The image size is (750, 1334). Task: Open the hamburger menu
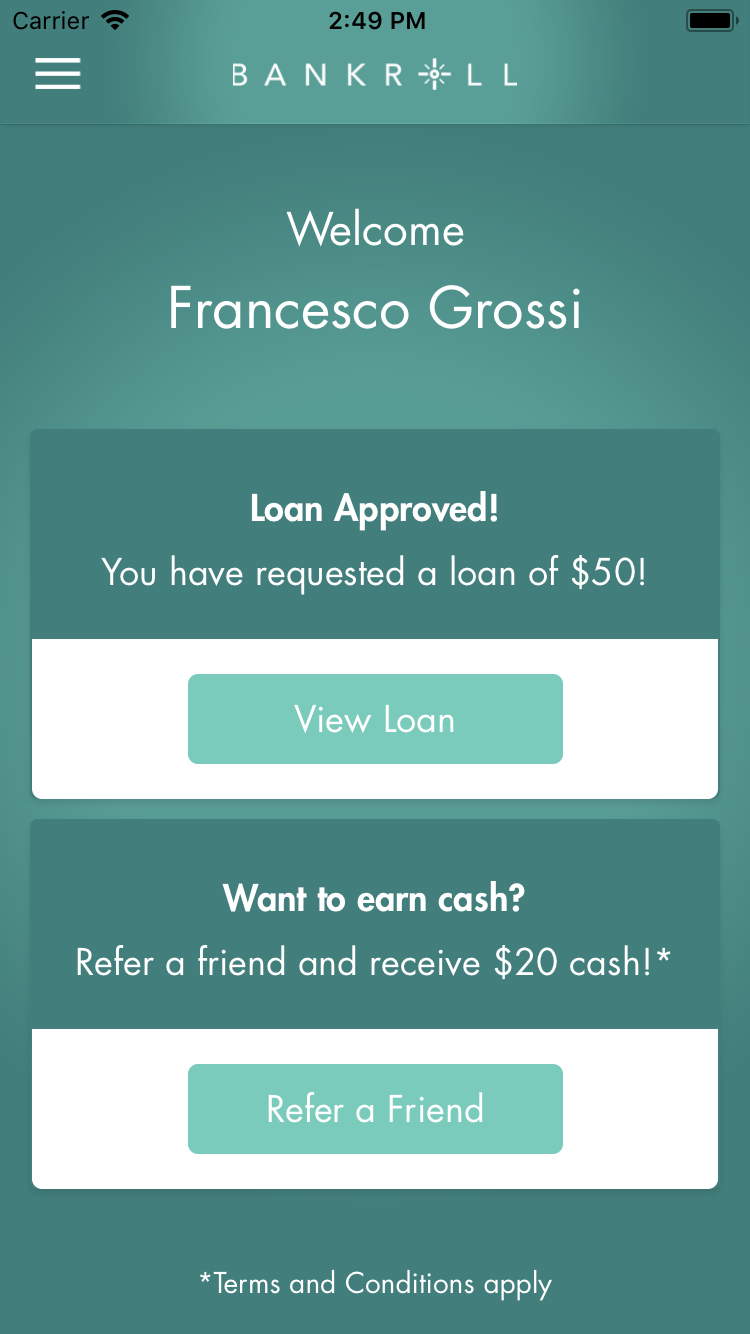58,74
